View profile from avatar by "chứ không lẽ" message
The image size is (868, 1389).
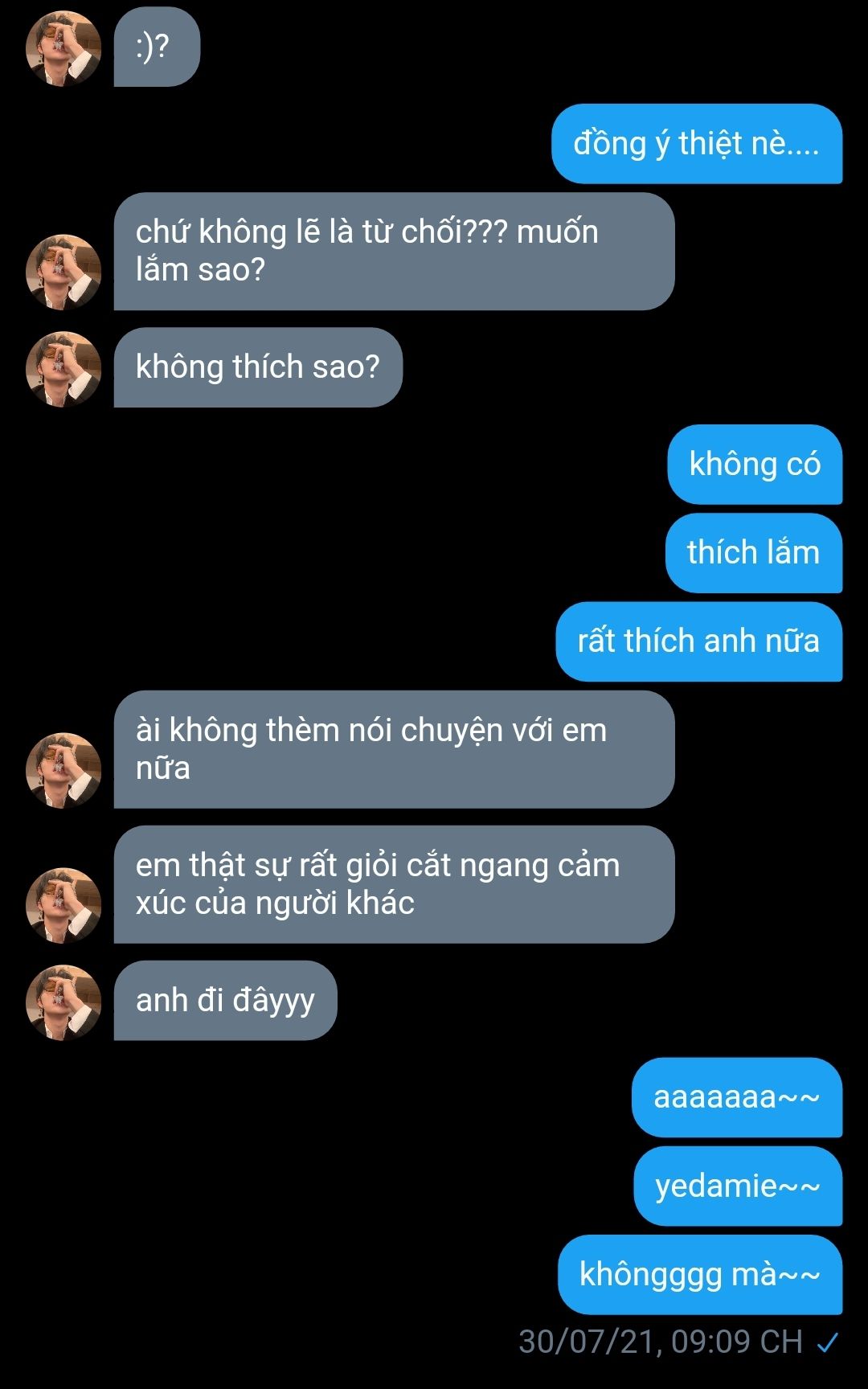pyautogui.click(x=63, y=272)
